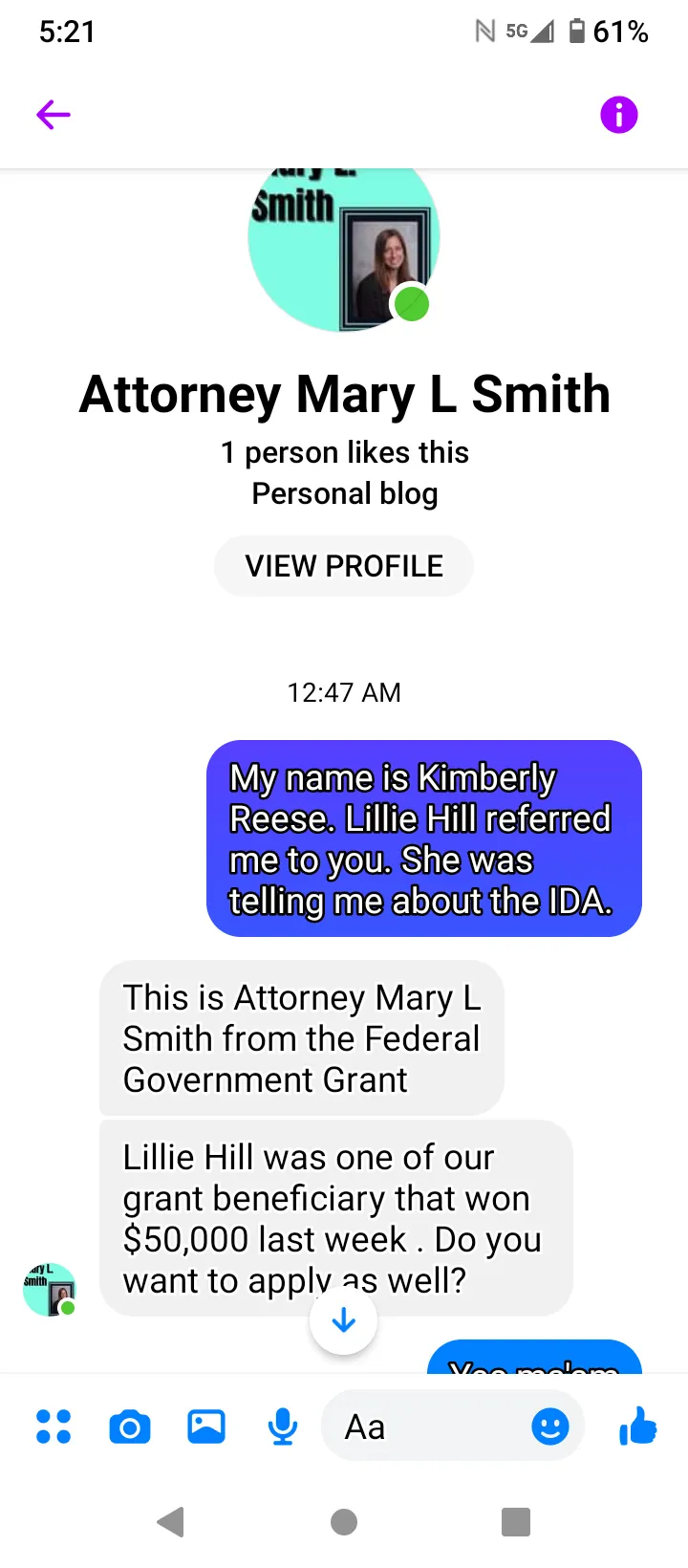Jump to the latest message with the down arrow
The width and height of the screenshot is (688, 1568).
point(343,1321)
